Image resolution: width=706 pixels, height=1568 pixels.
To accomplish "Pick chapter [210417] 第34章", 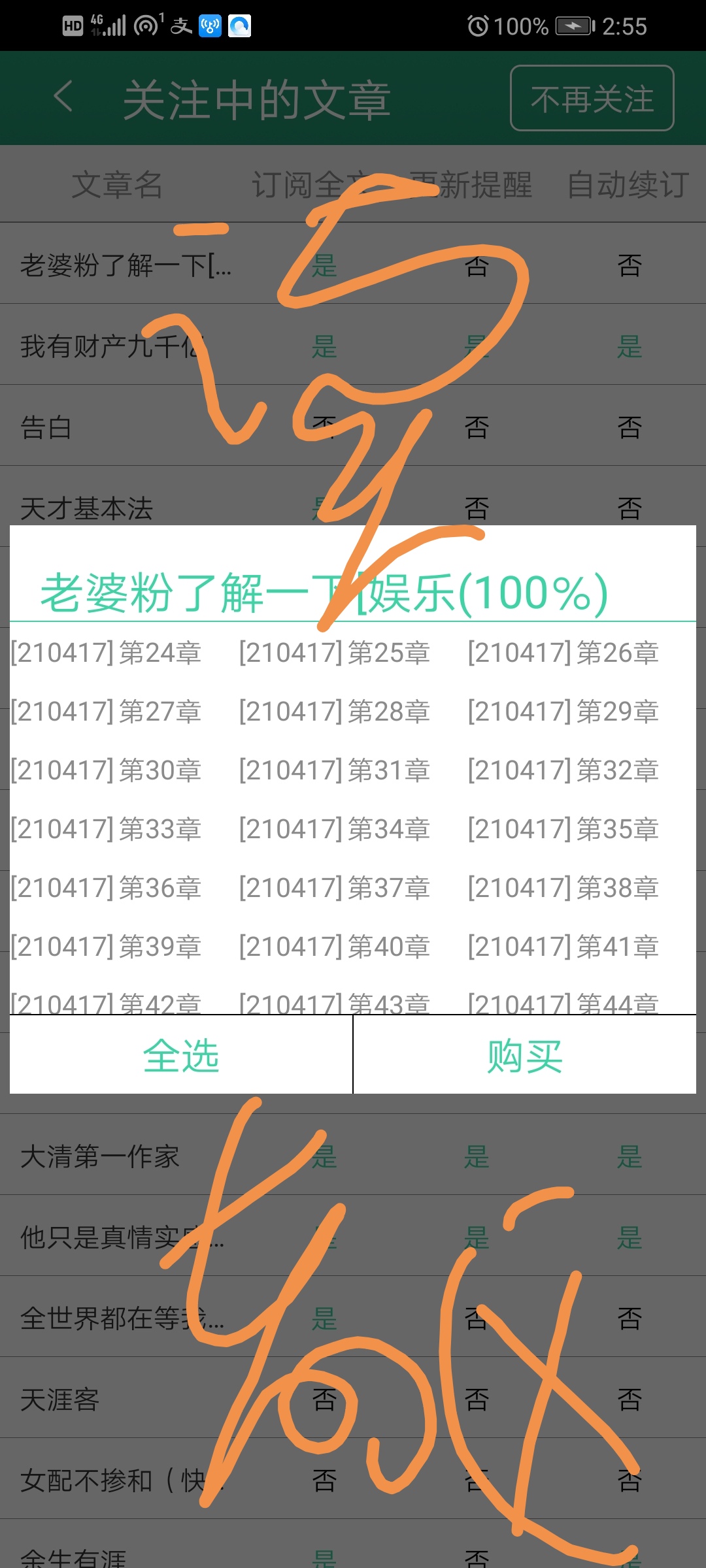I will click(335, 829).
